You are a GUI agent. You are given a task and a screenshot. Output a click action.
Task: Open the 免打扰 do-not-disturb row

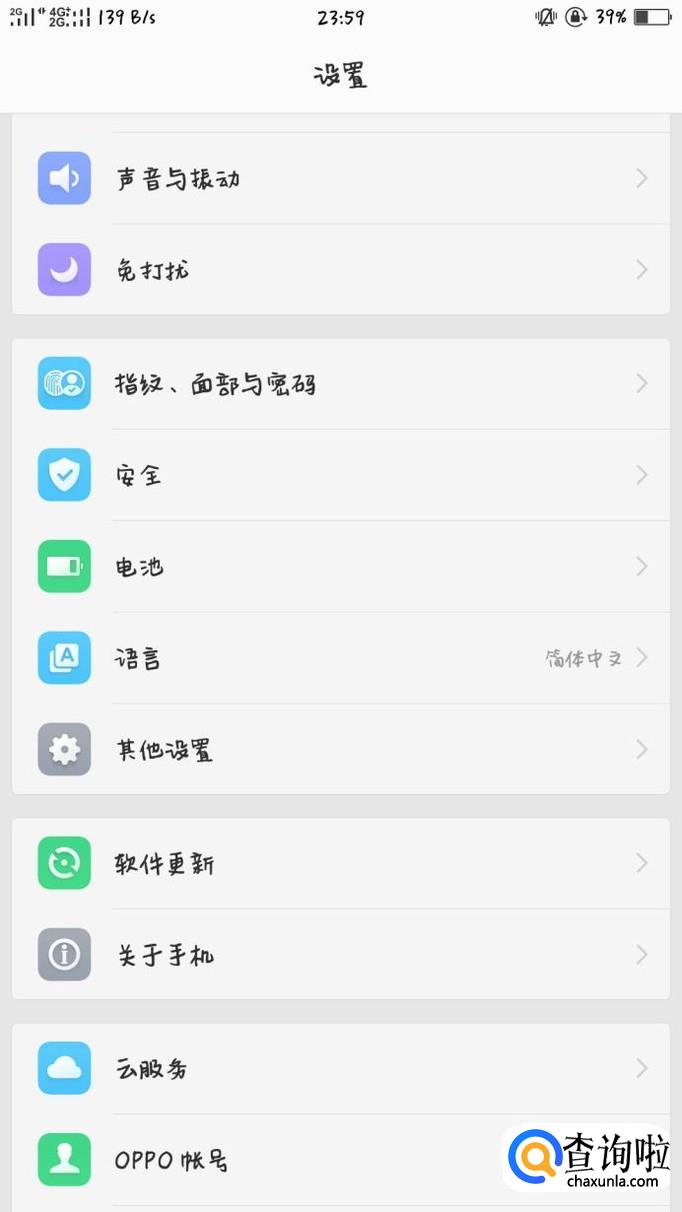(340, 270)
